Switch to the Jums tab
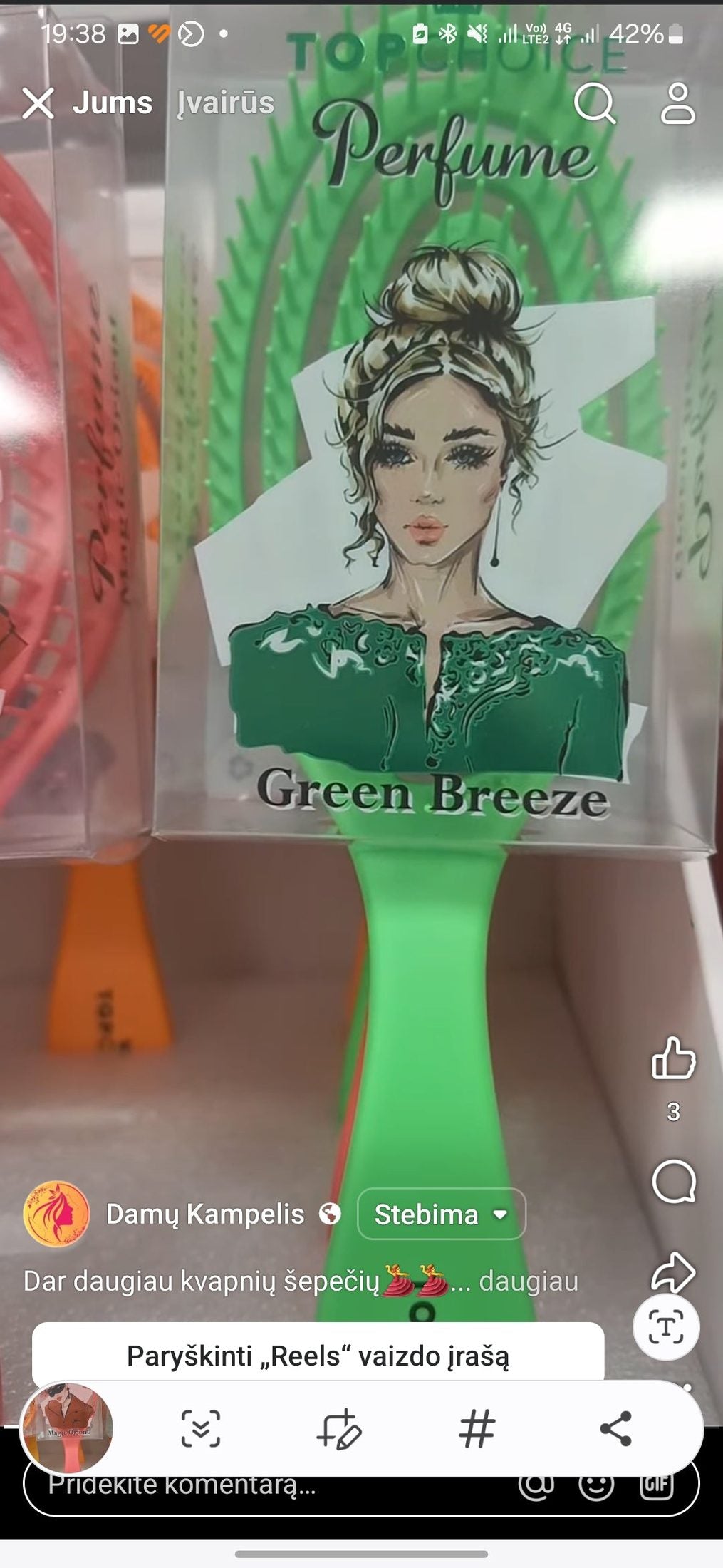The height and width of the screenshot is (1568, 723). tap(113, 103)
